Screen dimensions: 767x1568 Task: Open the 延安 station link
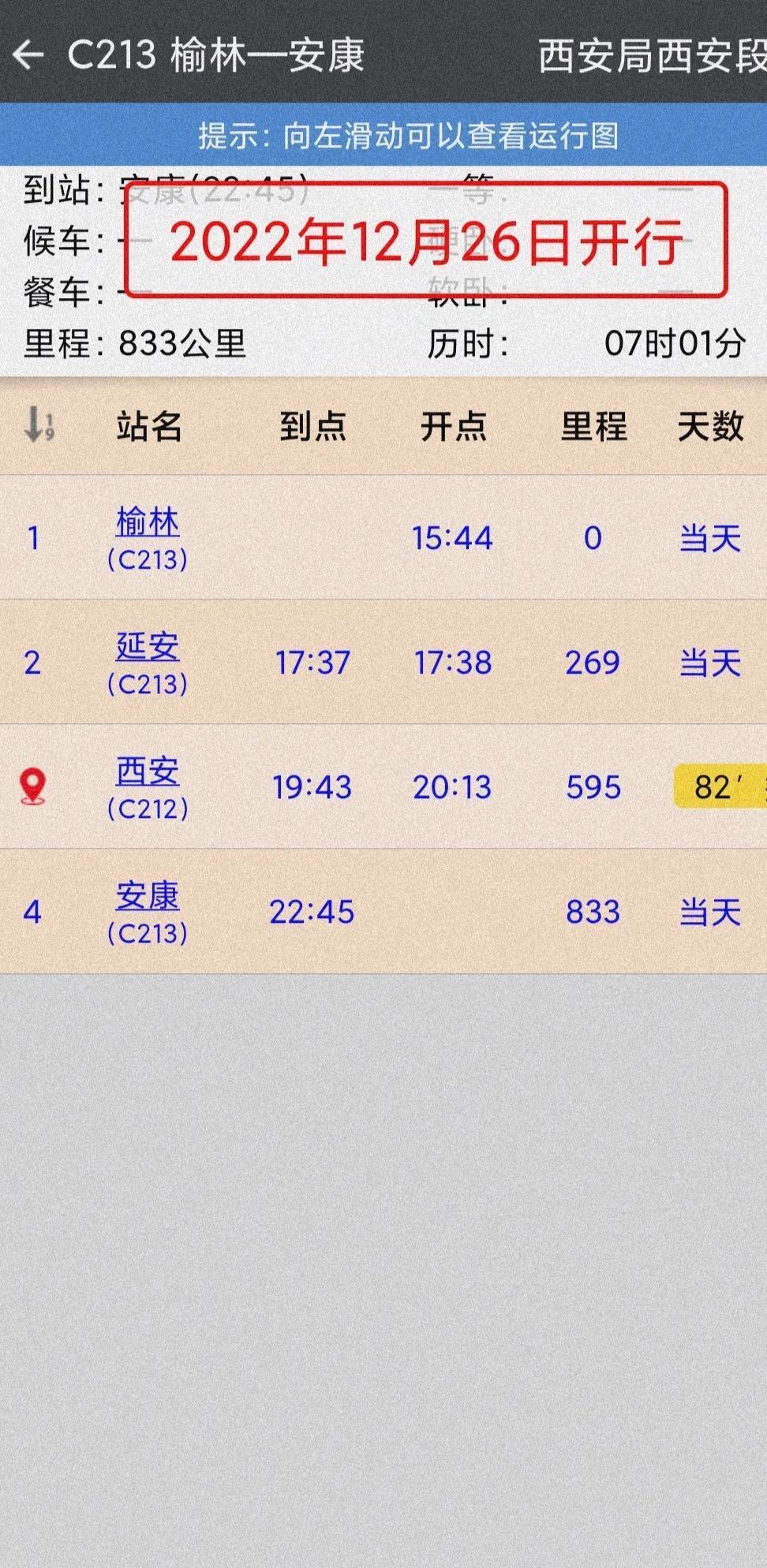tap(148, 647)
